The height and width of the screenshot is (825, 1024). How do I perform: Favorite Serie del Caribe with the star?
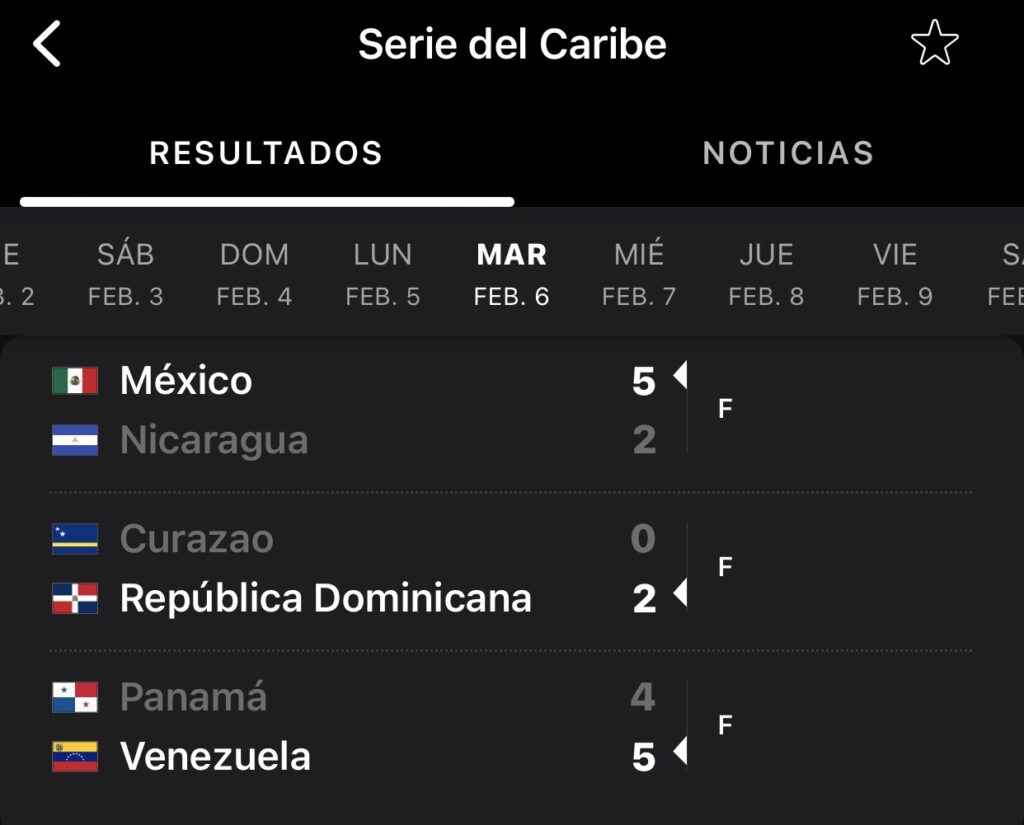pos(935,42)
